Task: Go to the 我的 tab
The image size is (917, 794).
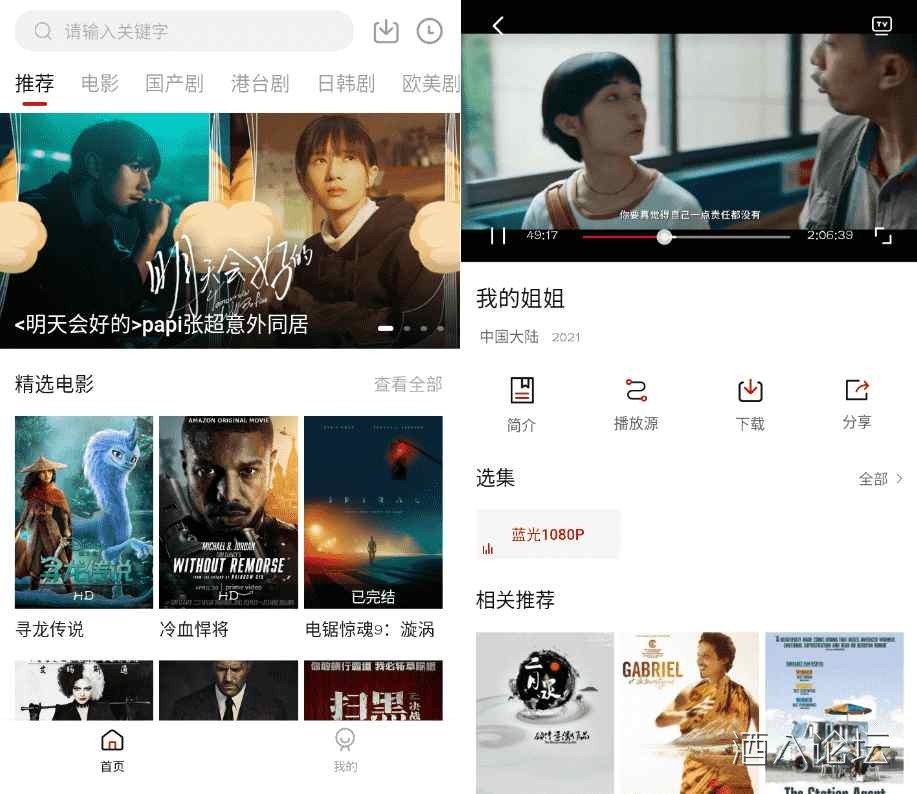Action: tap(345, 749)
